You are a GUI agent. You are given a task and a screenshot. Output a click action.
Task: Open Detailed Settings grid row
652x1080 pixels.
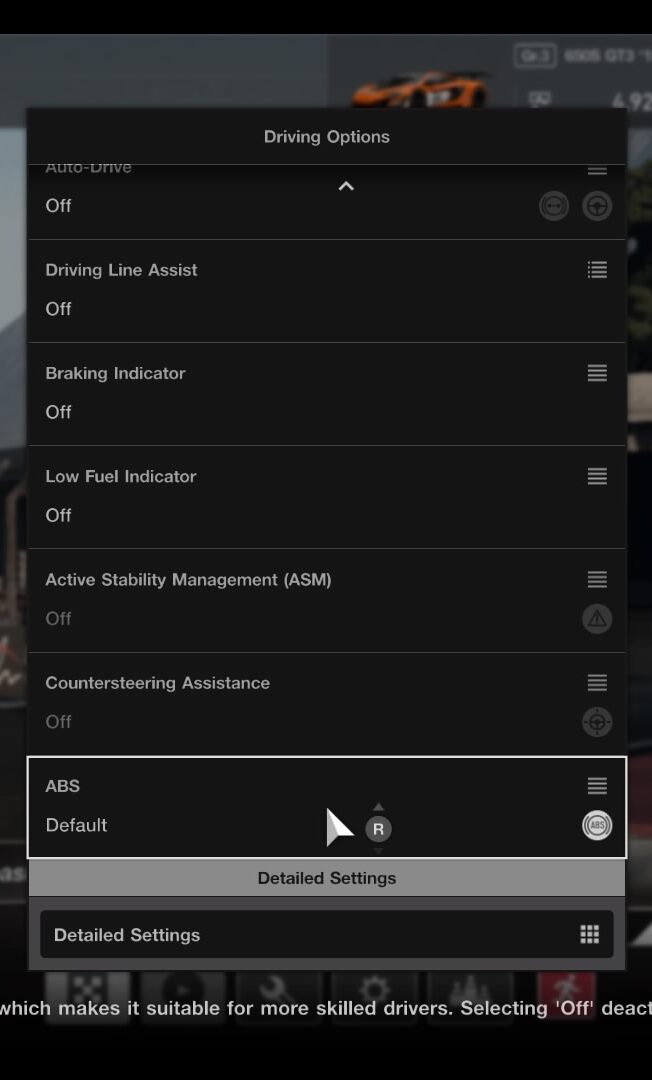click(326, 934)
